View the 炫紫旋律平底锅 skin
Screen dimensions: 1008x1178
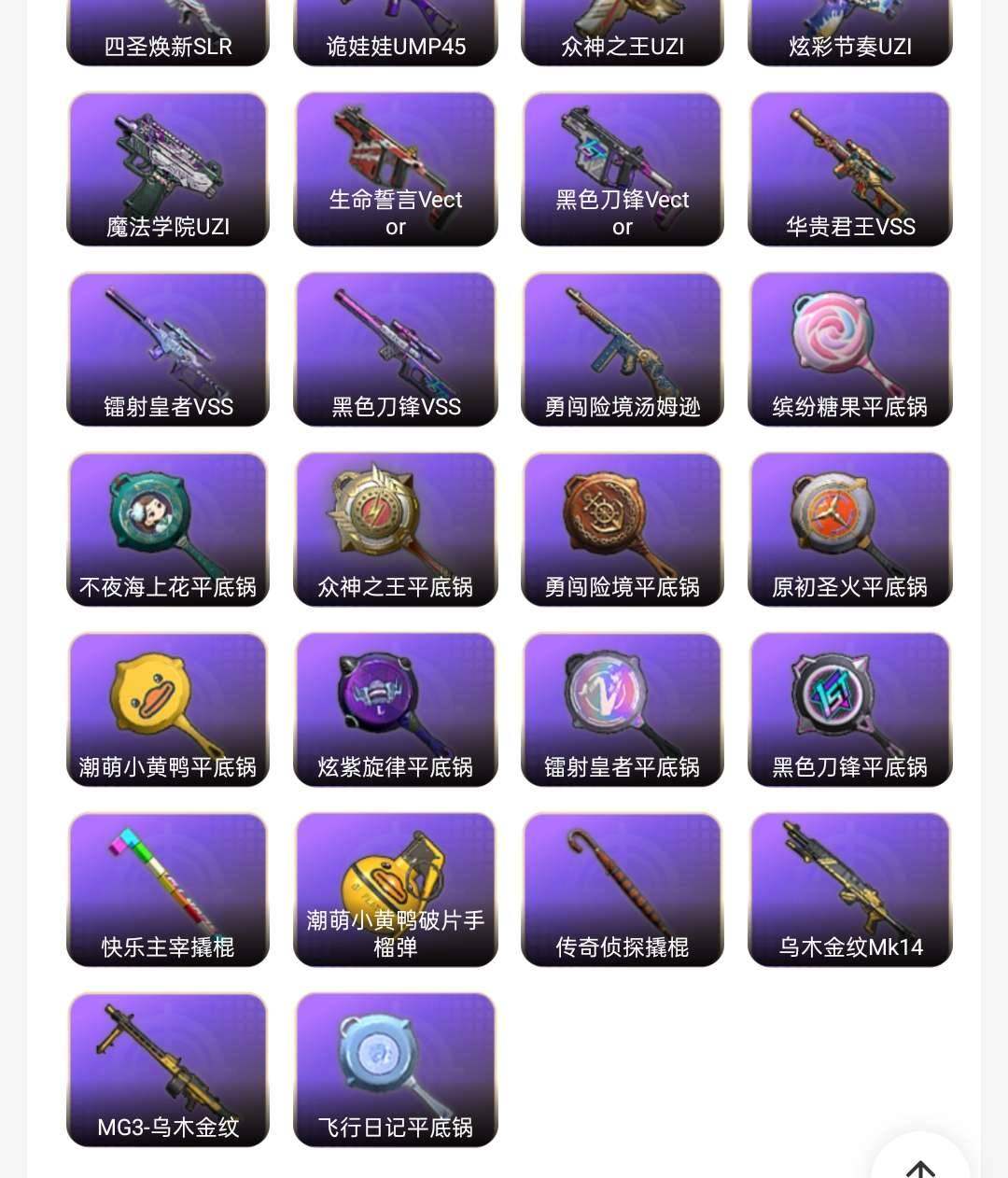pos(396,709)
